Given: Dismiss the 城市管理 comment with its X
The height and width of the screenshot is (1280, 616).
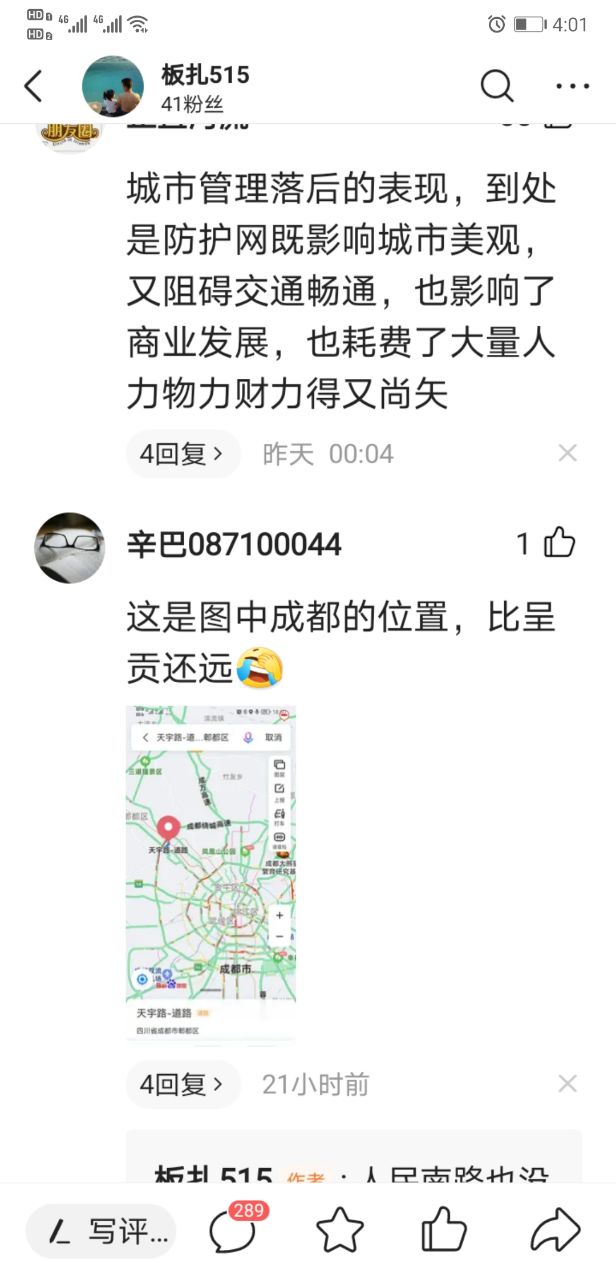Looking at the screenshot, I should click(567, 454).
